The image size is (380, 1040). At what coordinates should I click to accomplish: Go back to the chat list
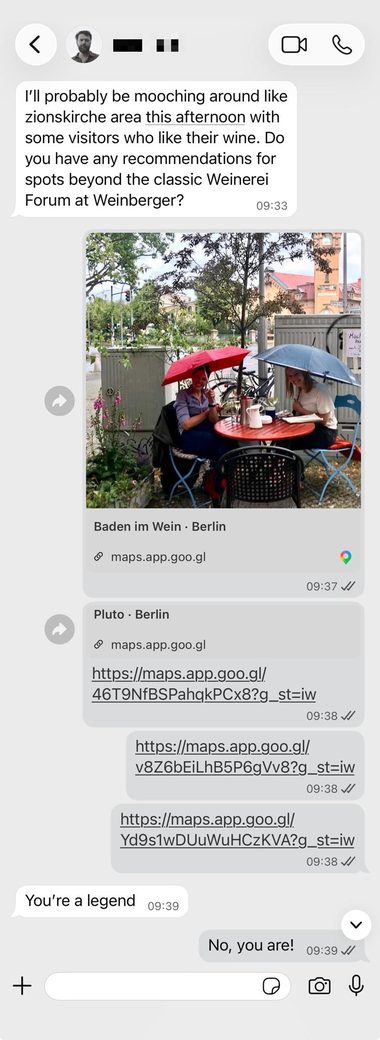click(35, 45)
